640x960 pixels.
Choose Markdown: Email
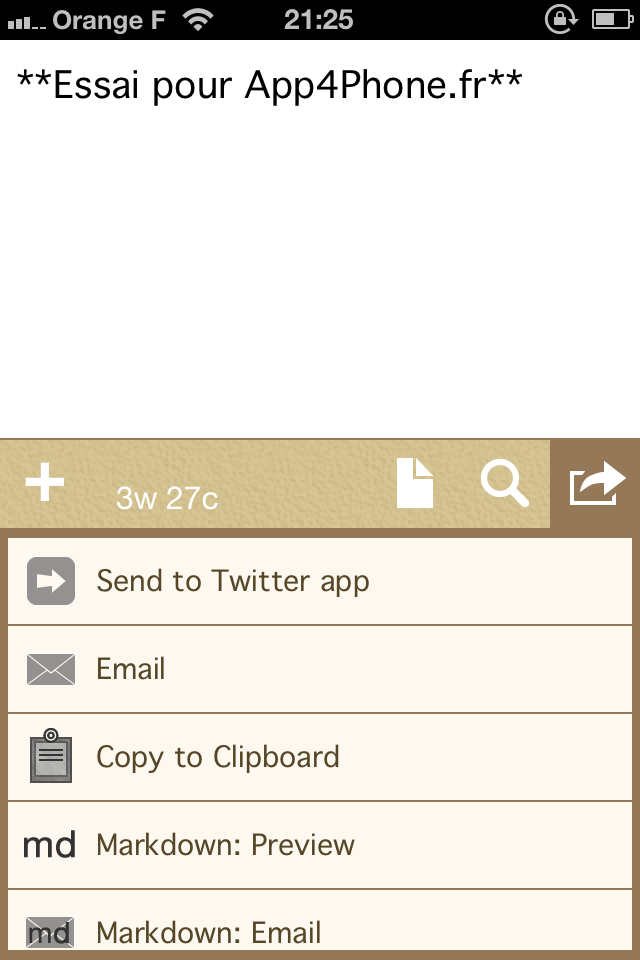click(320, 930)
